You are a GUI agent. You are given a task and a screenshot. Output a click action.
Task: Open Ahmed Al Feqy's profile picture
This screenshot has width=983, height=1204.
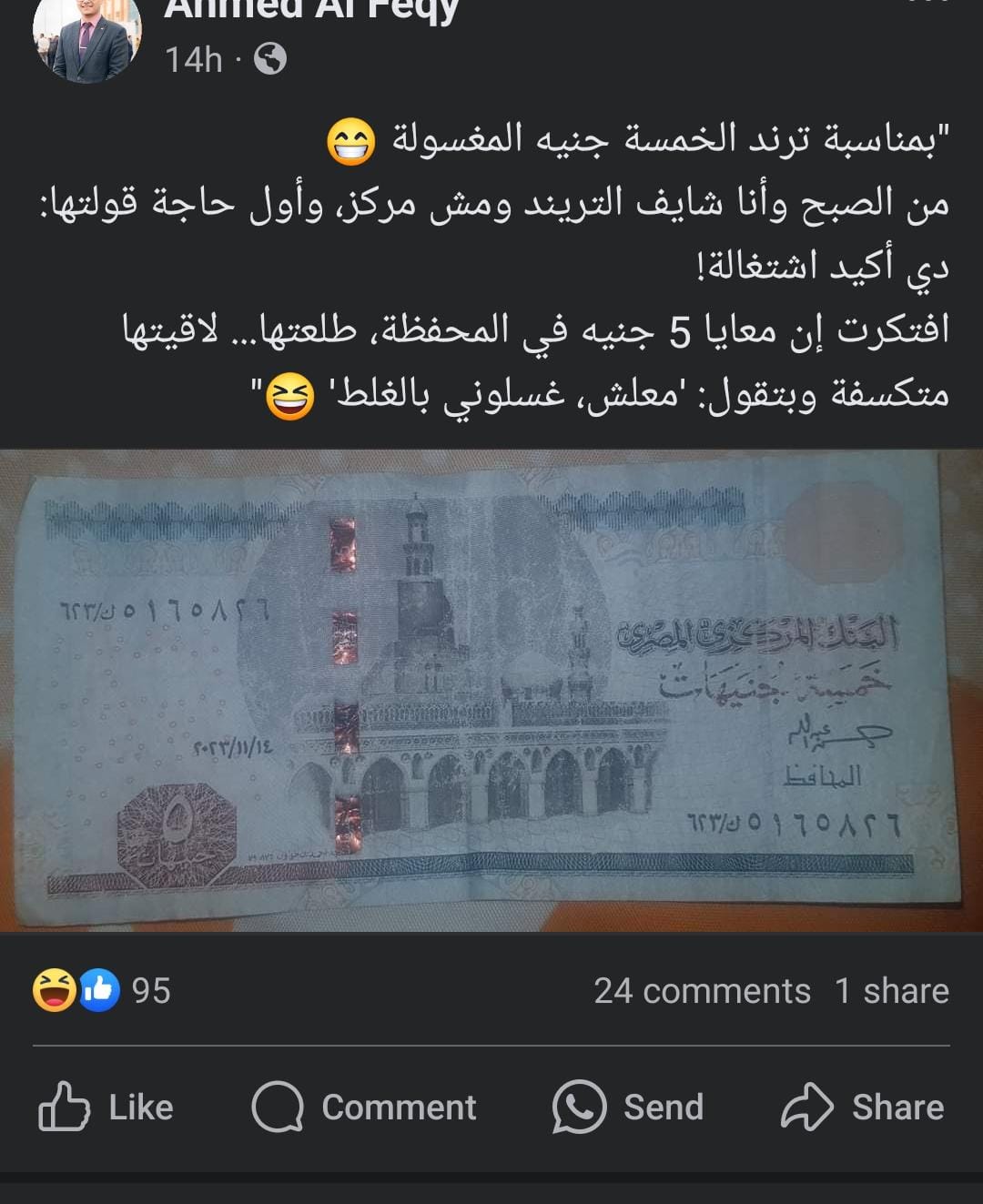click(x=87, y=36)
